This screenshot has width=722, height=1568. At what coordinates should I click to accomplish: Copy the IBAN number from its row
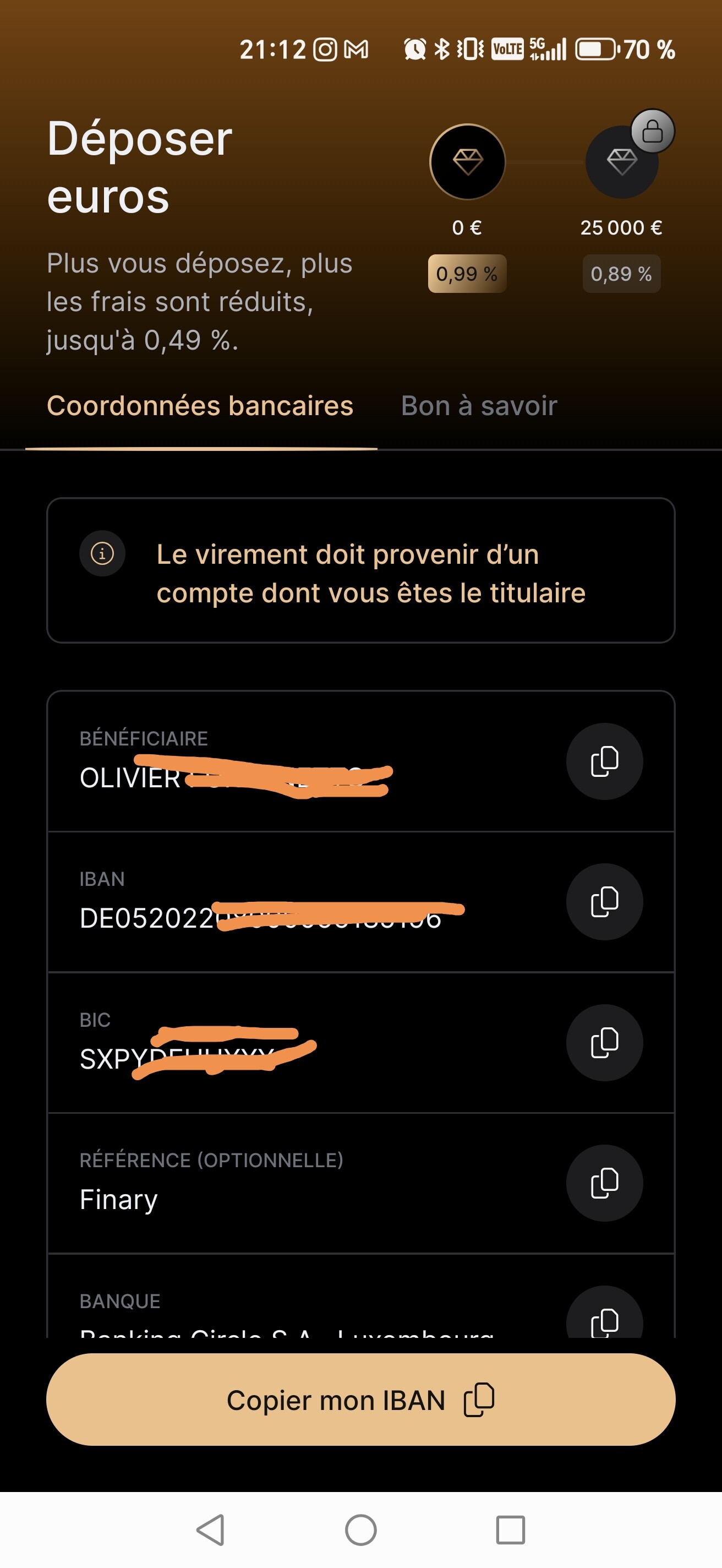coord(604,901)
